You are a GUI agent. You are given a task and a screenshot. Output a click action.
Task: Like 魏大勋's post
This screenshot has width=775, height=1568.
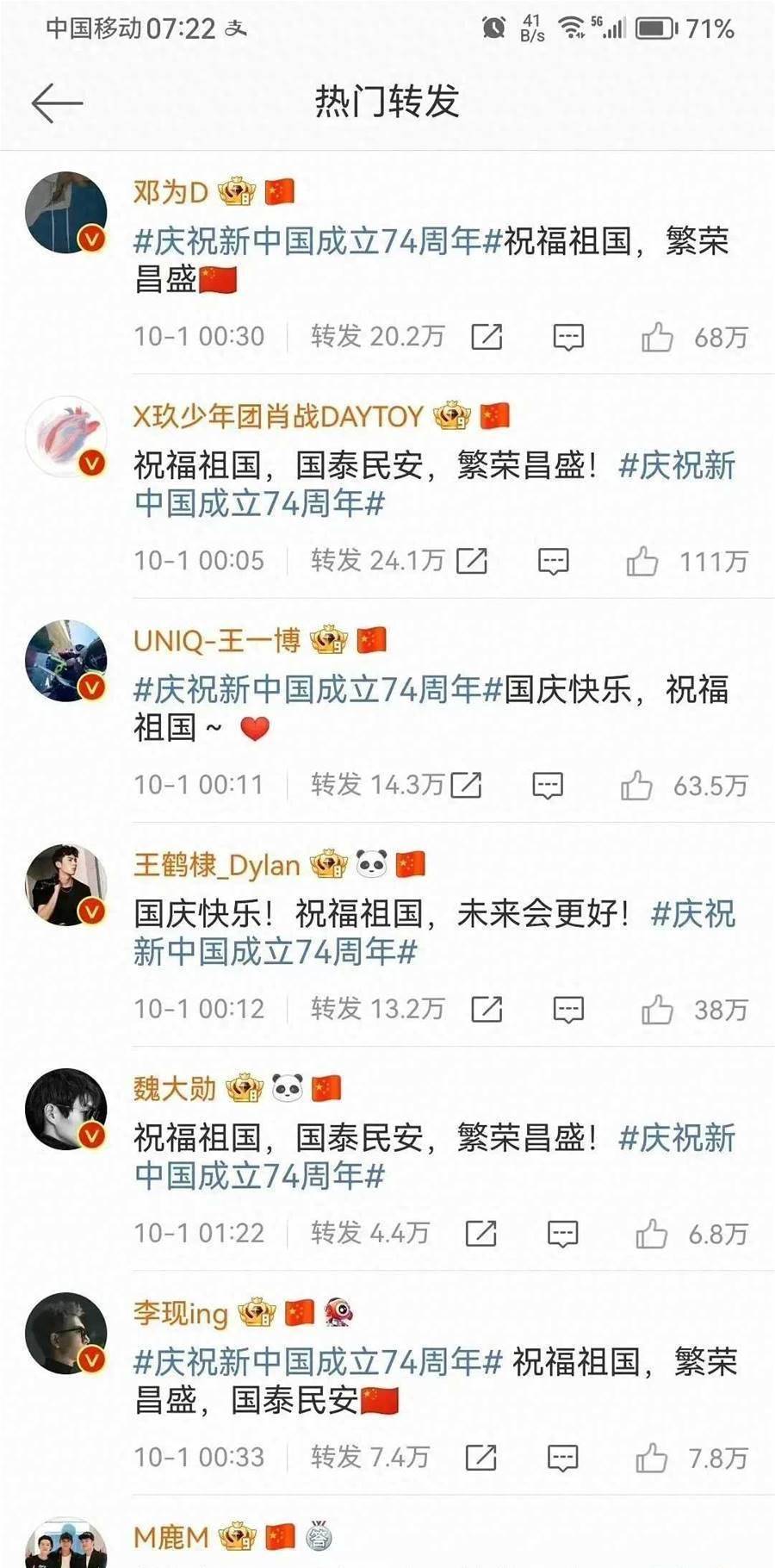[651, 1234]
